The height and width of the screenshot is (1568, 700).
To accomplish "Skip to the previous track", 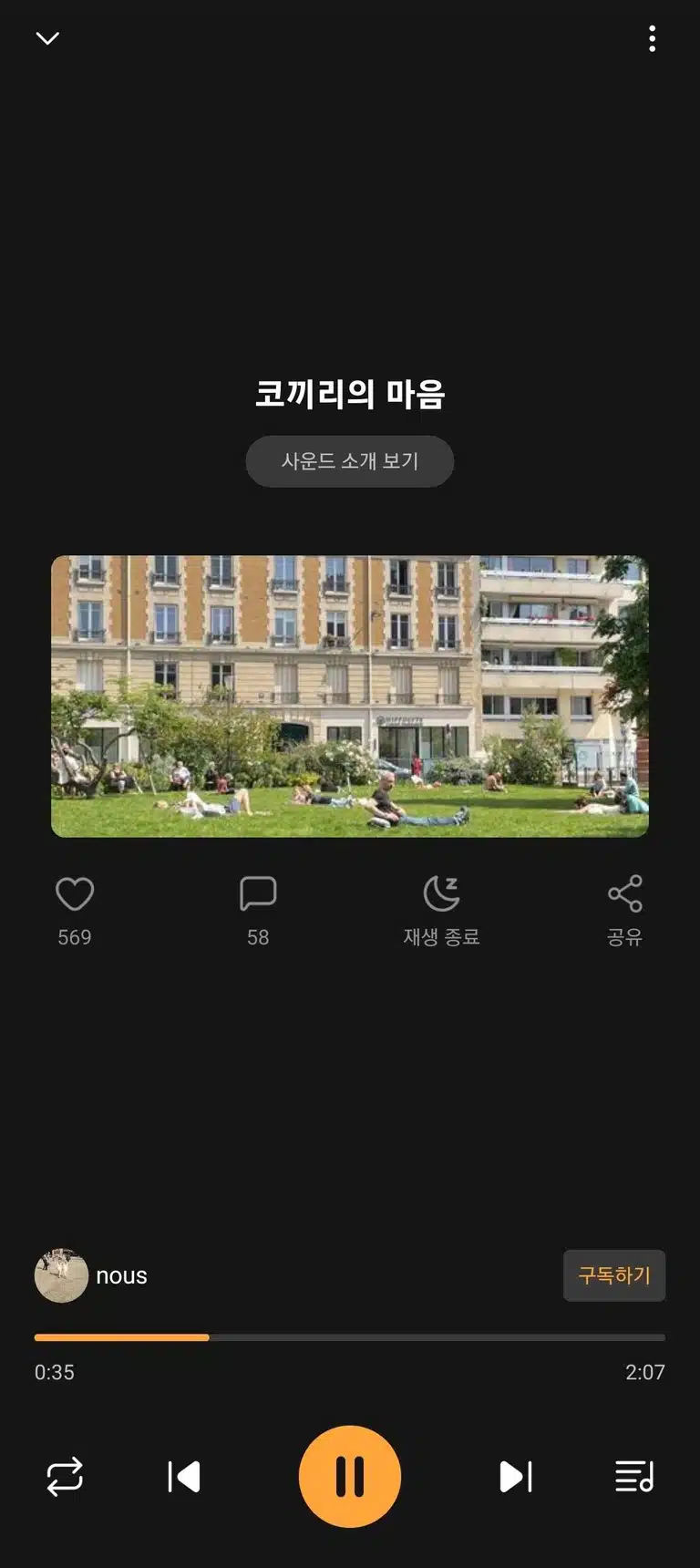I will [184, 1477].
